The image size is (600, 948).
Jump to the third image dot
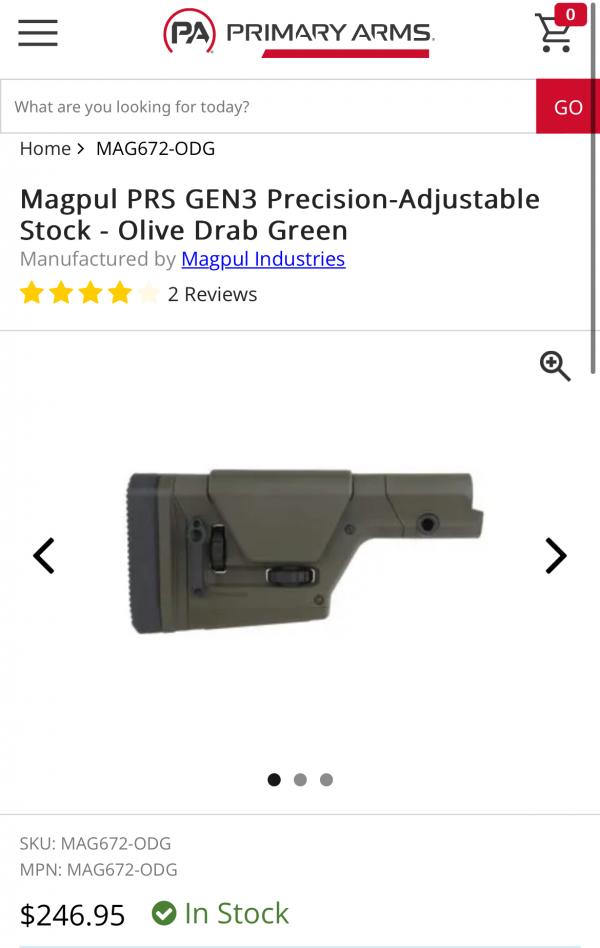tap(326, 780)
